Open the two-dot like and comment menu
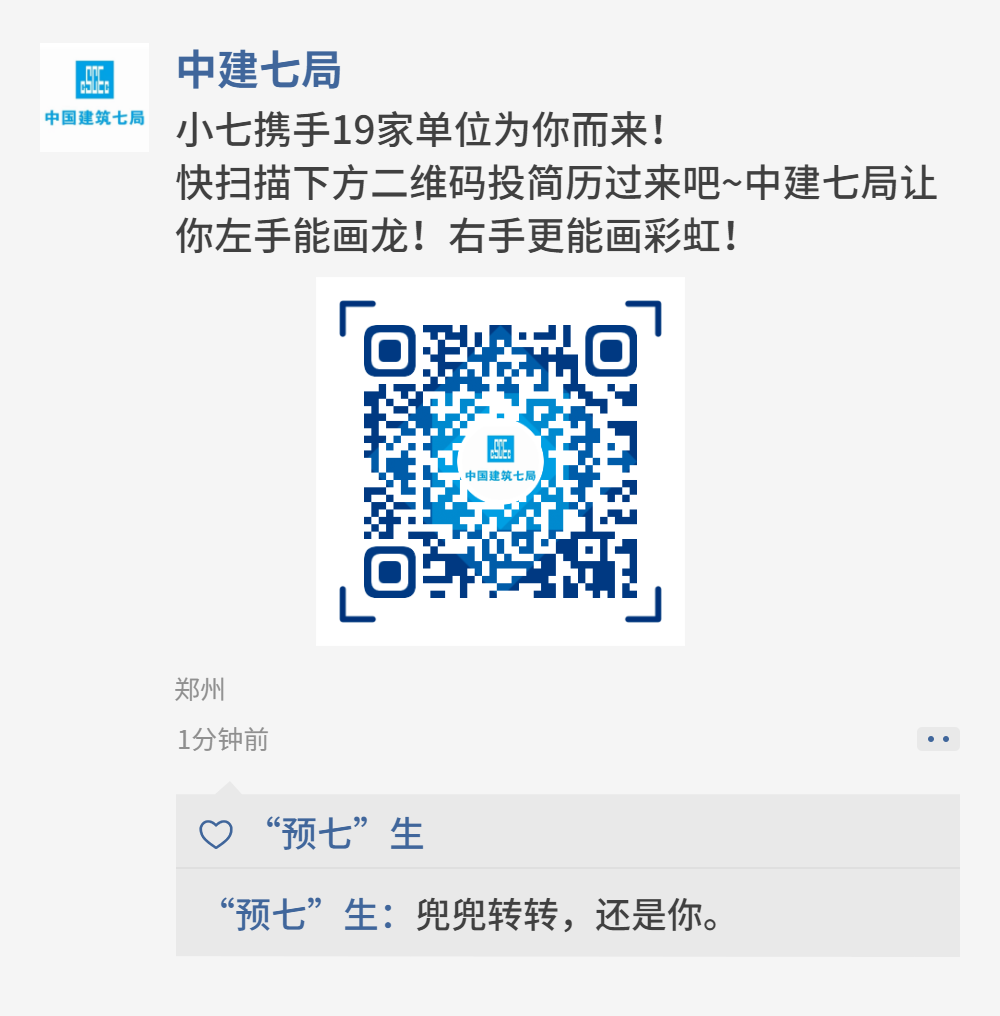The image size is (1000, 1016). pos(938,739)
